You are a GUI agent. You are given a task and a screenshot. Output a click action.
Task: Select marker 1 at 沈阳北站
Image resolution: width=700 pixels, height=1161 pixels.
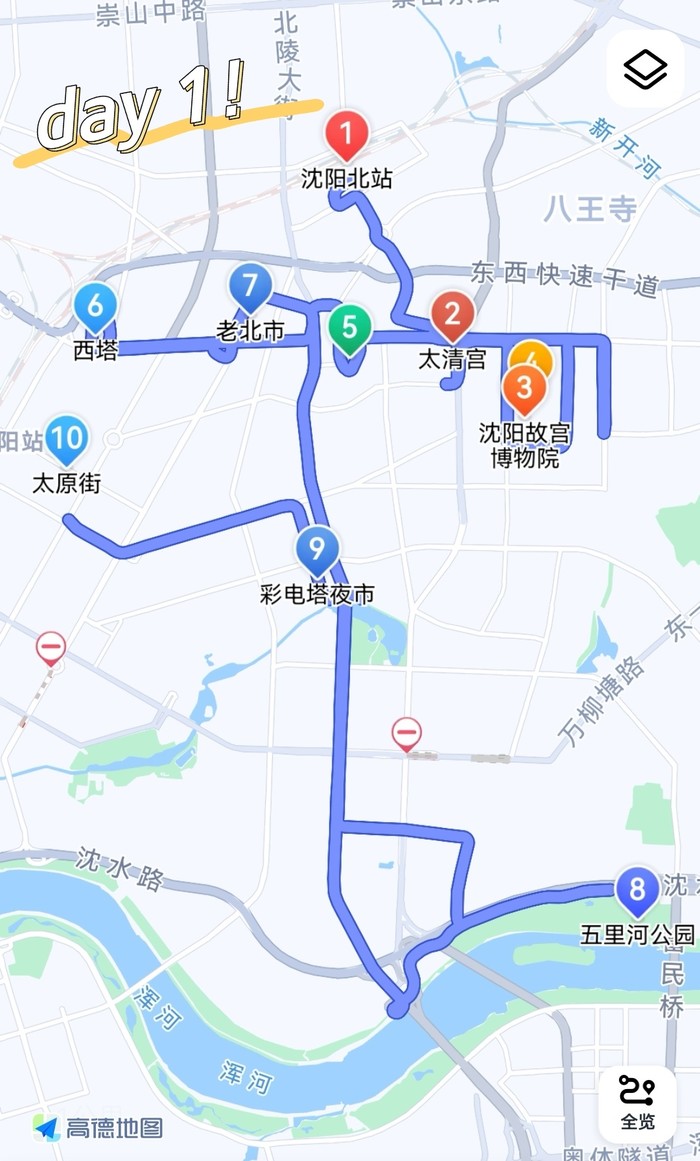pyautogui.click(x=347, y=134)
